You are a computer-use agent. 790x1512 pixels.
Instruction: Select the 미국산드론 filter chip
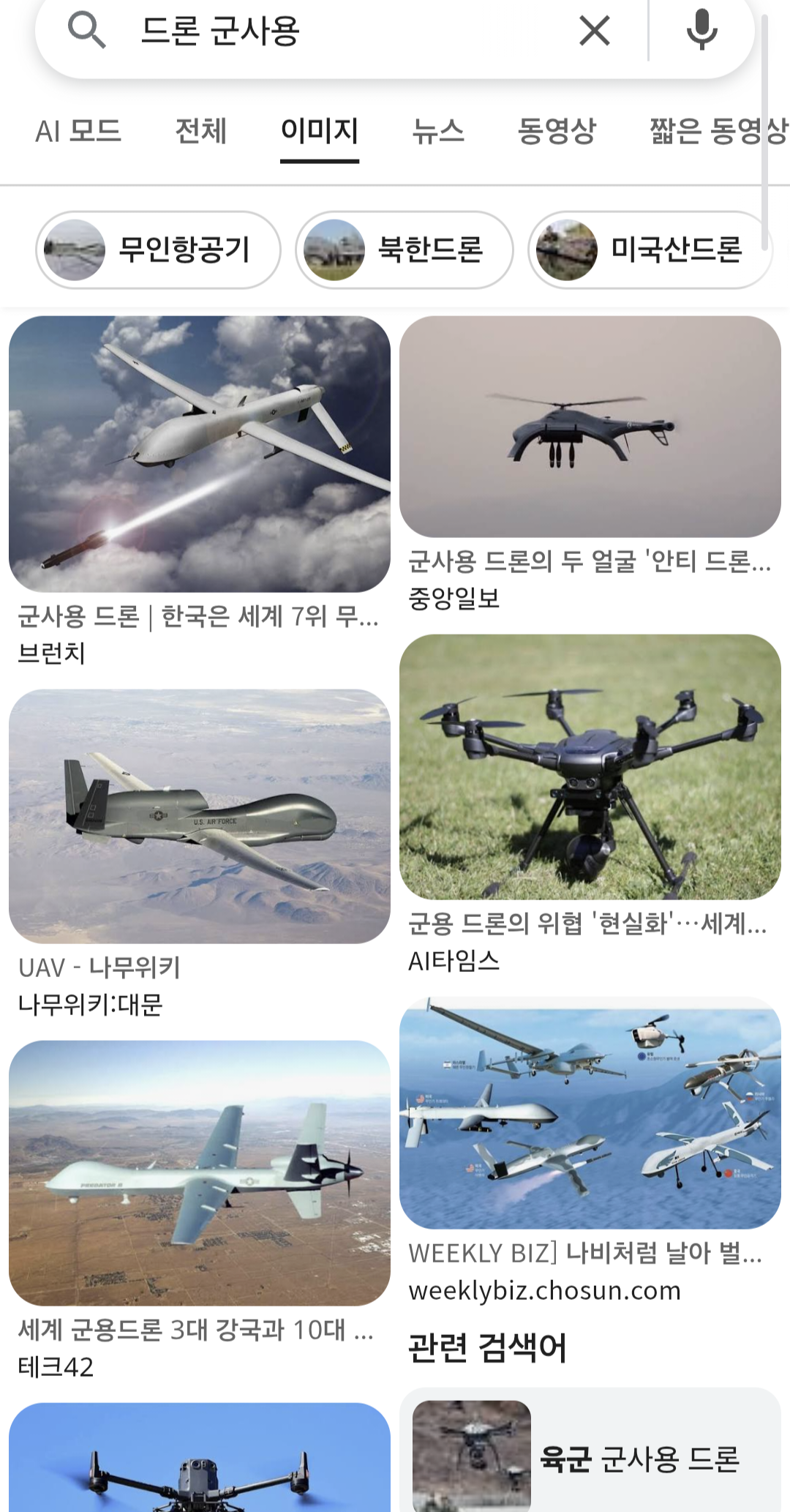tap(650, 250)
